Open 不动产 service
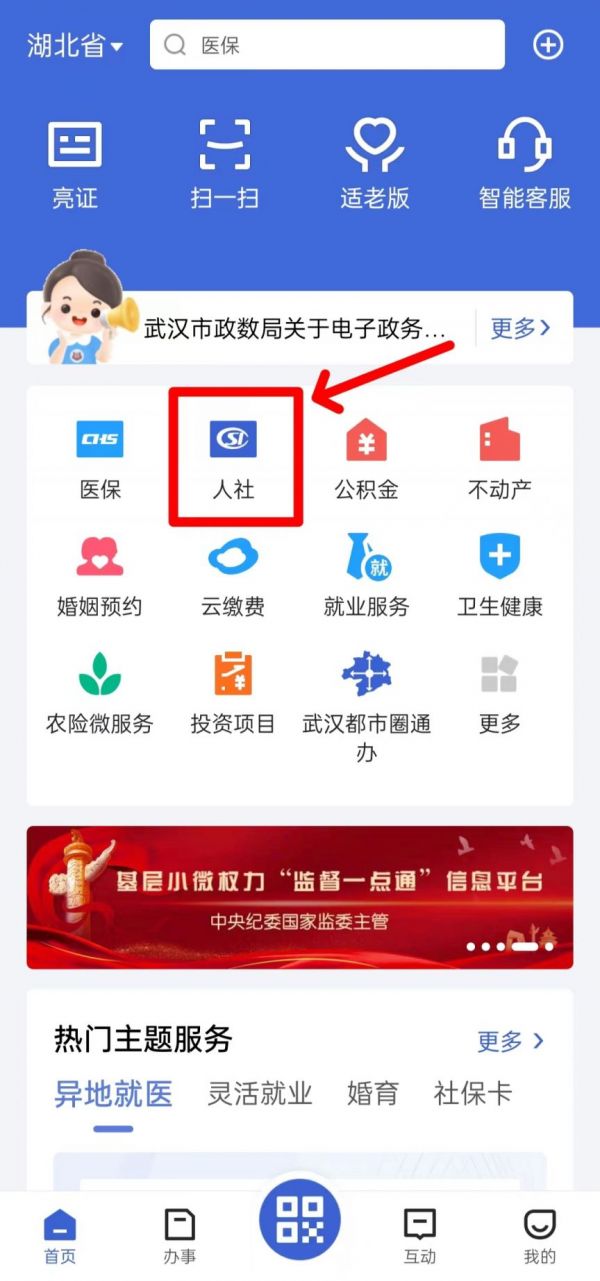Image resolution: width=600 pixels, height=1281 pixels. [x=500, y=458]
